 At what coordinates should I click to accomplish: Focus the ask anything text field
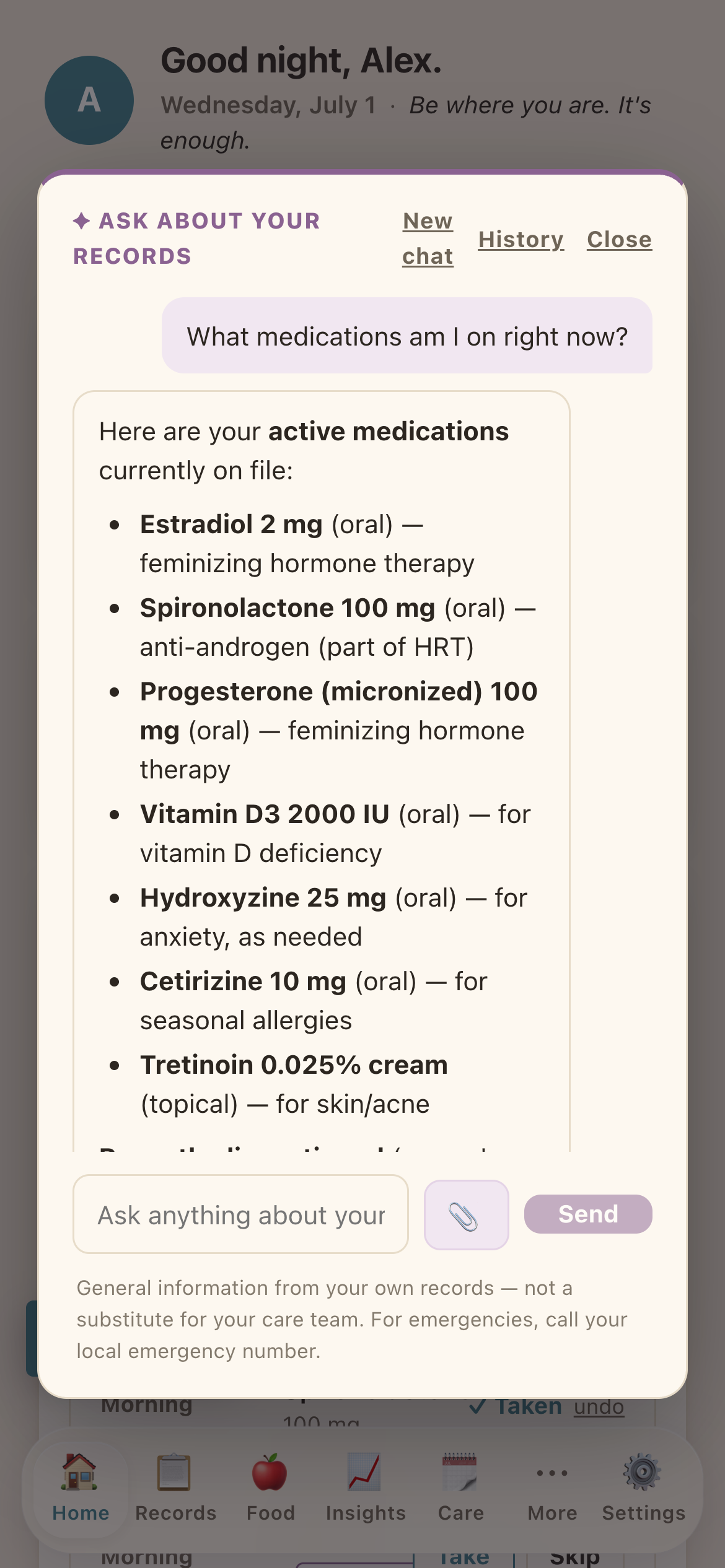(x=240, y=1214)
